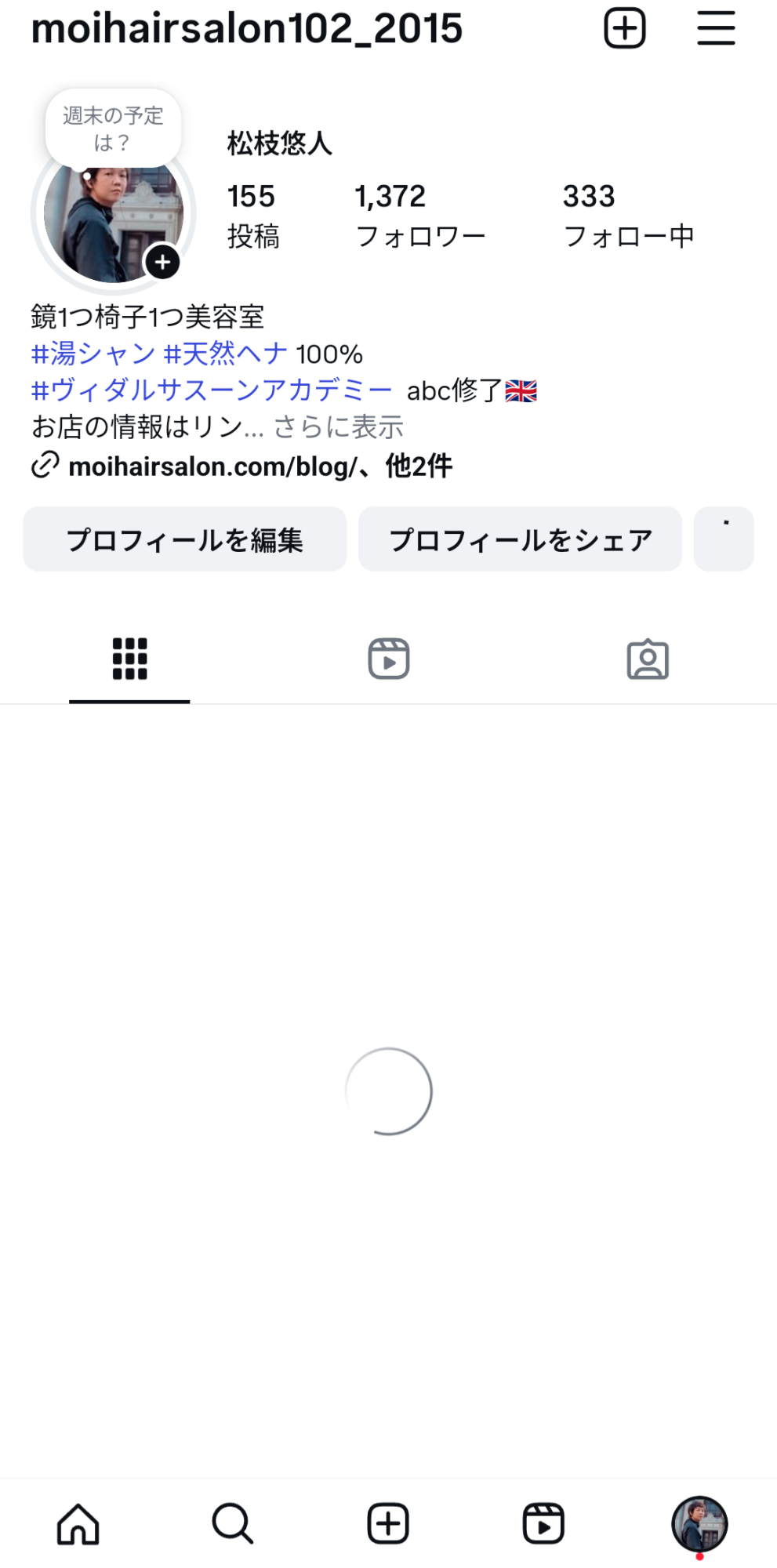Switch to the tagged photos tab

[648, 659]
